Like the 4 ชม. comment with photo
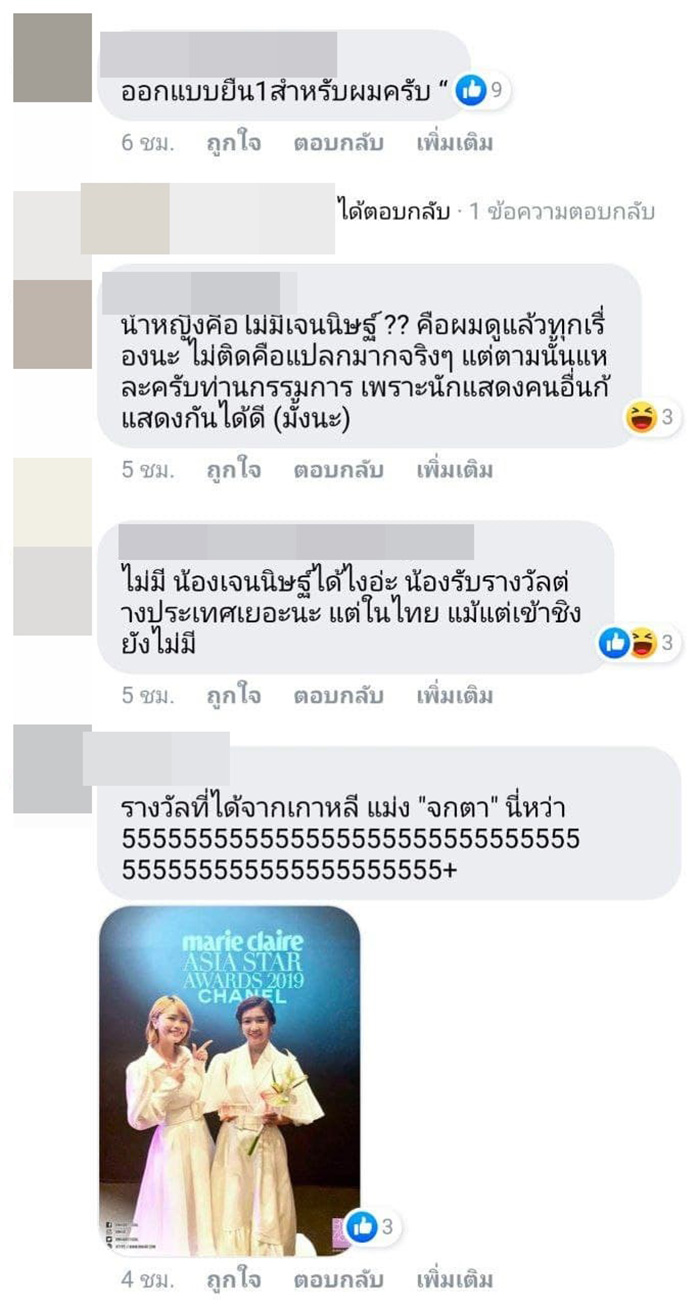700x1308 pixels. pyautogui.click(x=233, y=1279)
